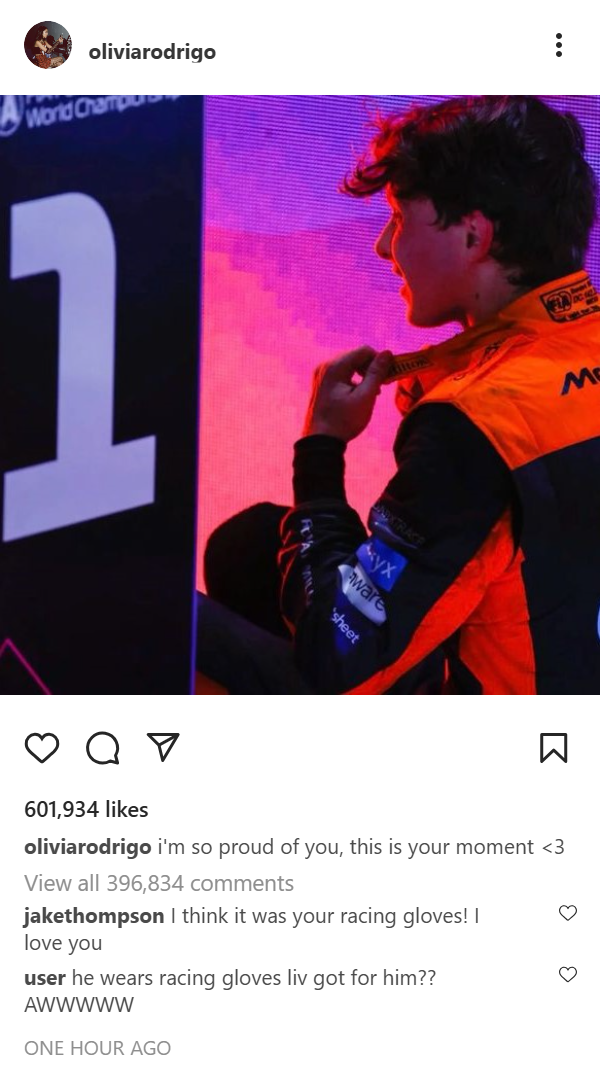
Task: Open jakethompson's profile from the comment
Action: coord(94,916)
